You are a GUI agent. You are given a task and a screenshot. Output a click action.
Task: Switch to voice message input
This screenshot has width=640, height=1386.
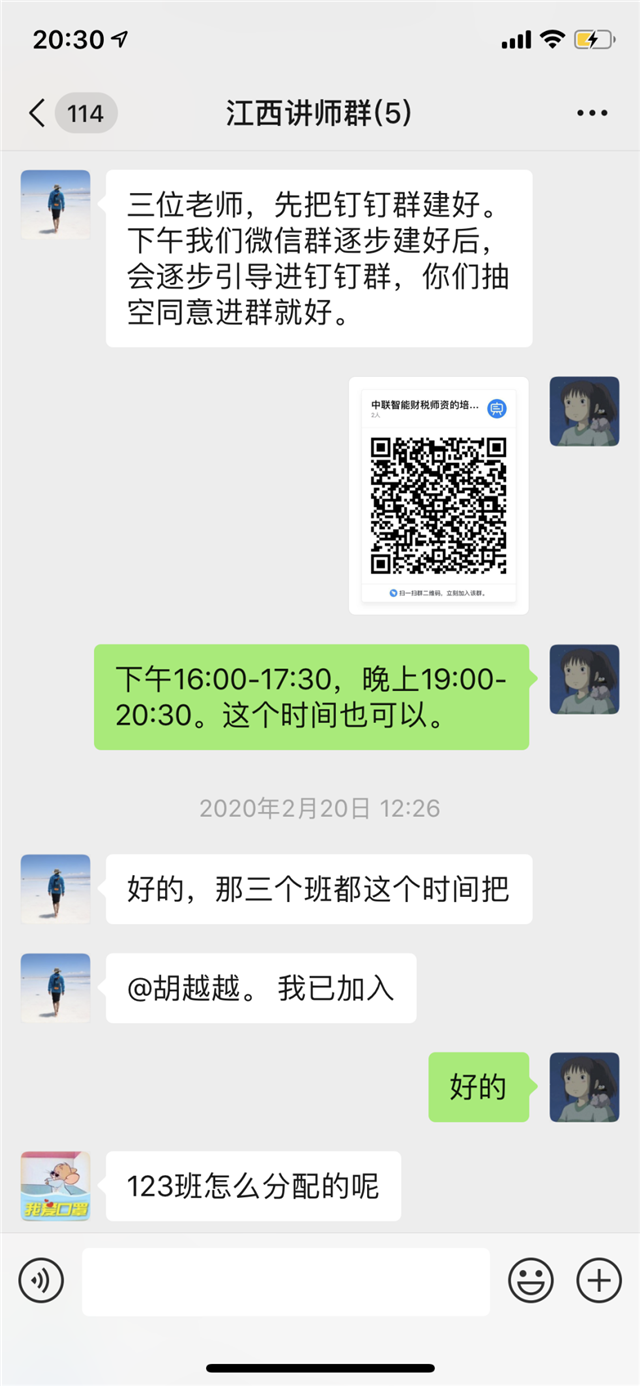click(41, 1280)
